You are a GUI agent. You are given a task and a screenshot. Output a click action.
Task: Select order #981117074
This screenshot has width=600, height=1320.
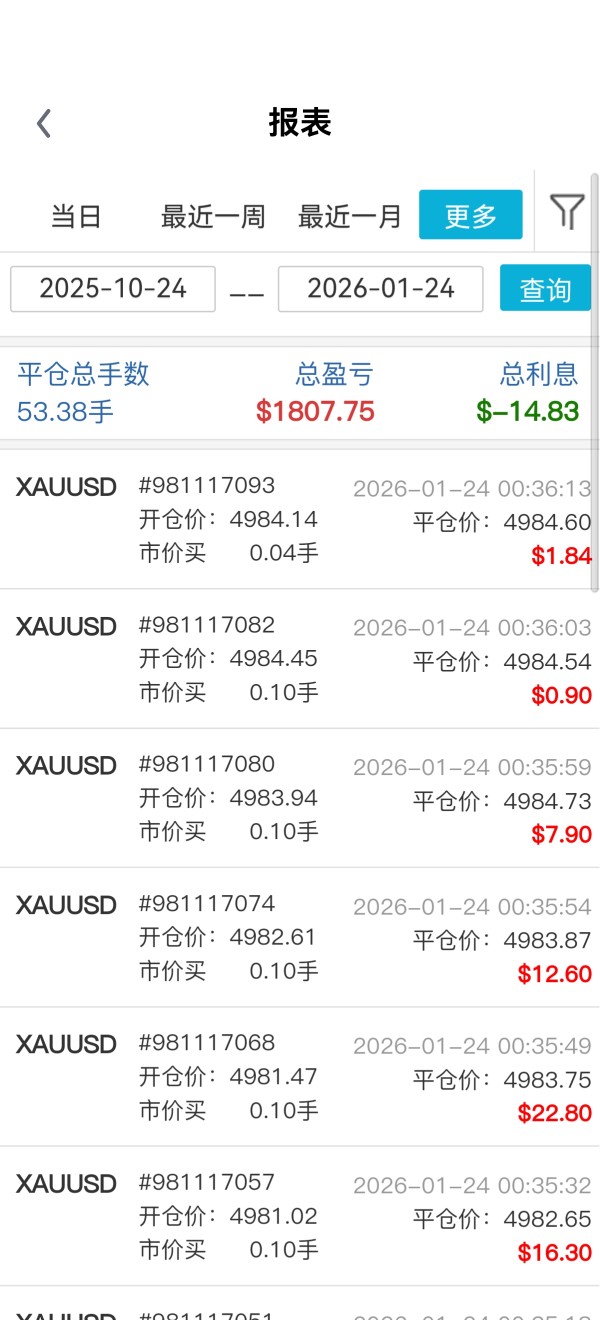pos(300,937)
